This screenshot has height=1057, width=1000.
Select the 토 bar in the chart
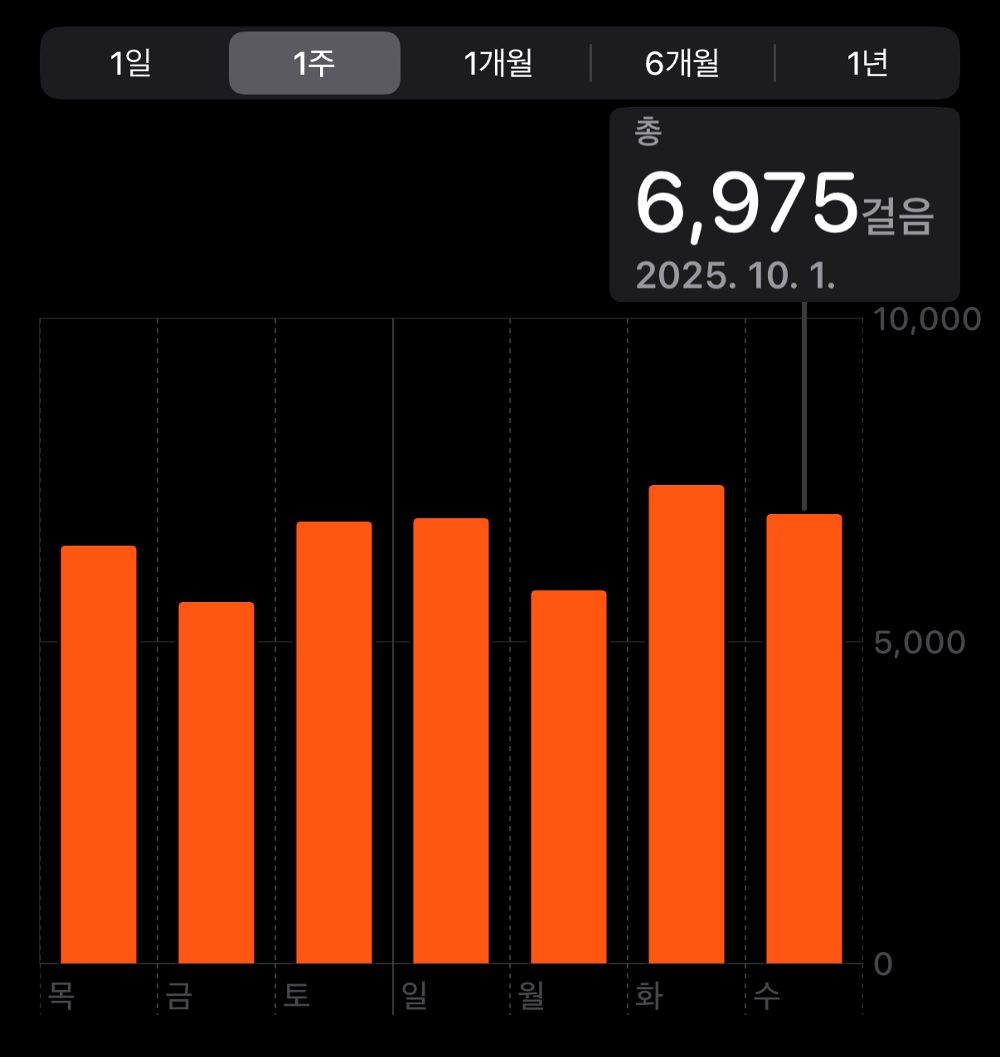pos(334,743)
